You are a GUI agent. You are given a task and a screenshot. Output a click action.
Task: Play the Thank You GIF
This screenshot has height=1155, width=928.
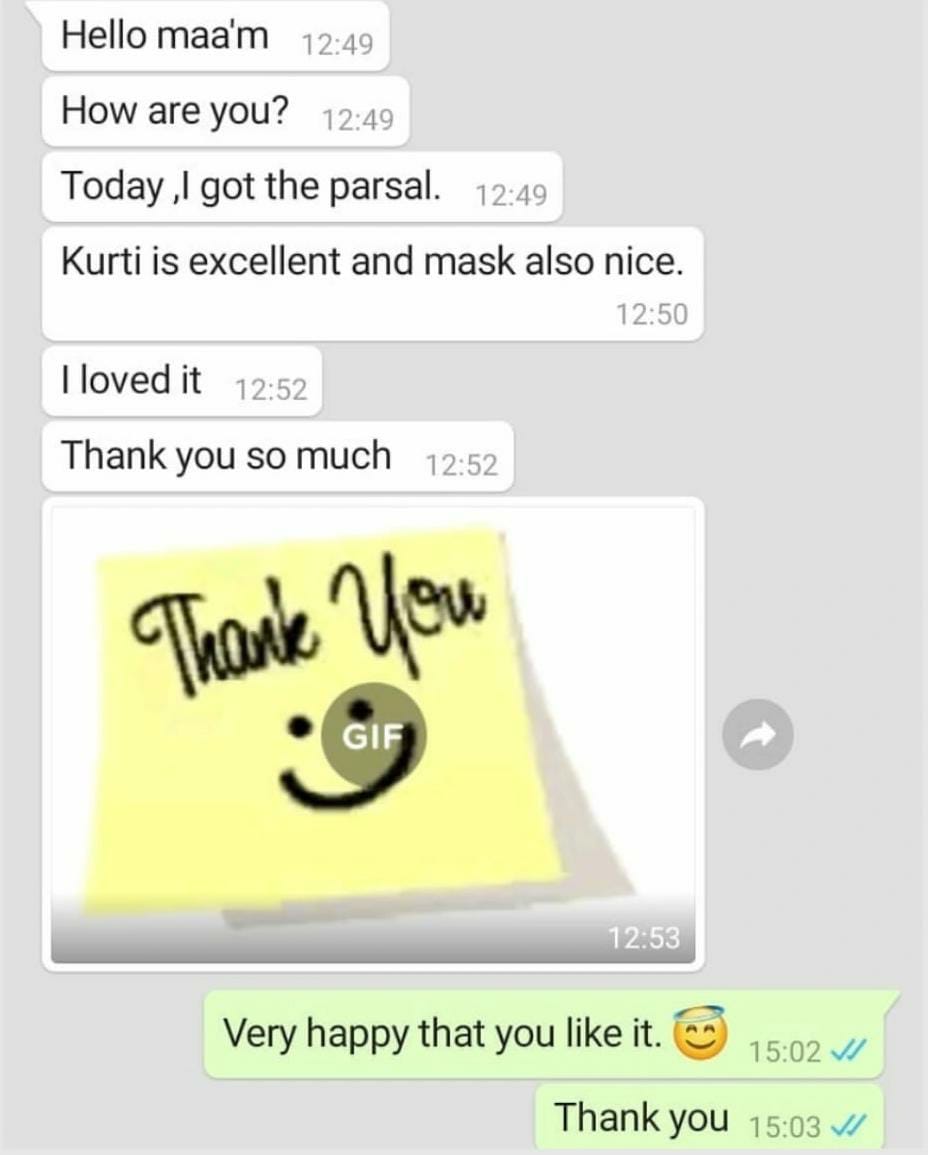click(375, 734)
